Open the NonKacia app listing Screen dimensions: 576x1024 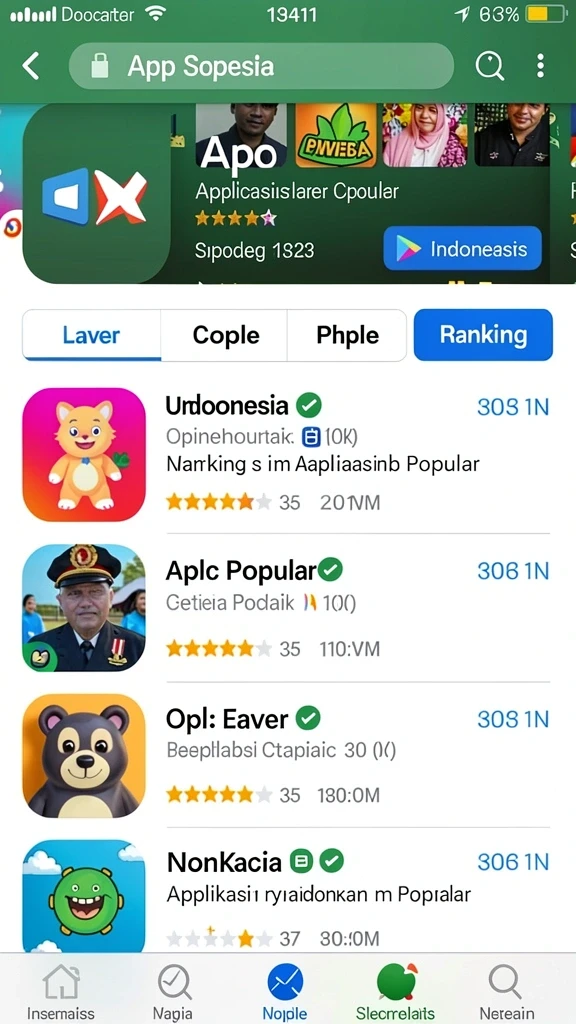tap(287, 895)
